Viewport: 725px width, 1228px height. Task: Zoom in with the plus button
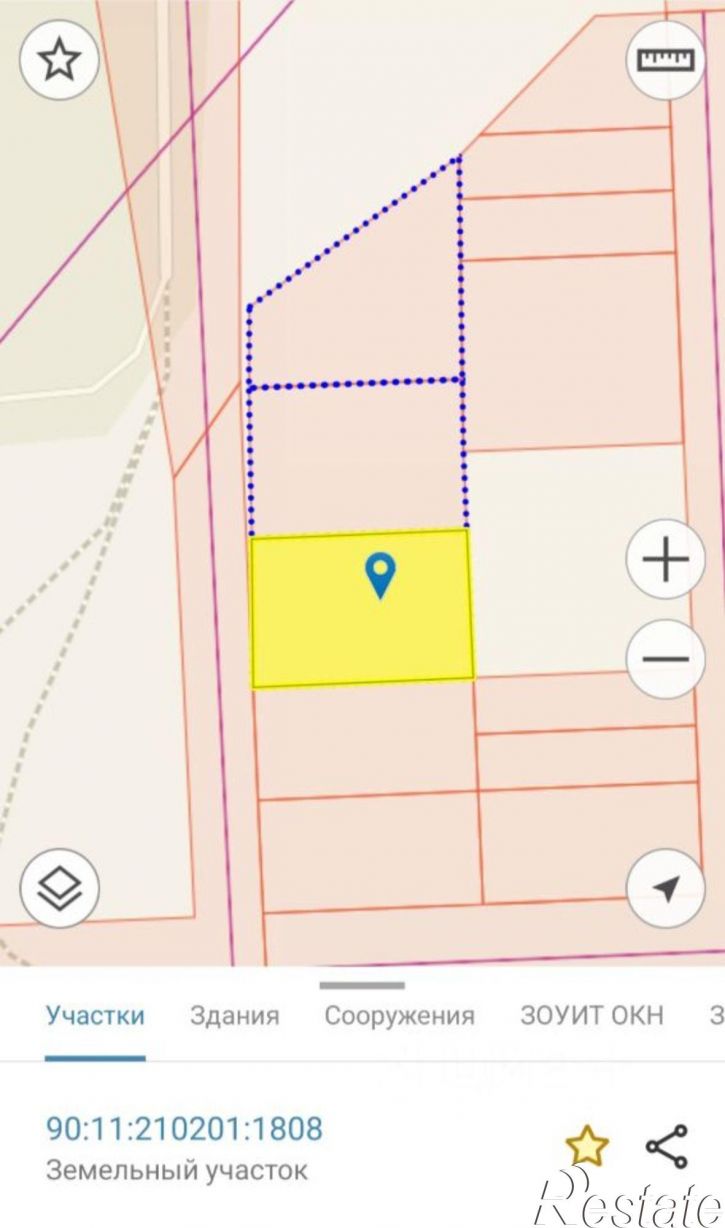(665, 559)
